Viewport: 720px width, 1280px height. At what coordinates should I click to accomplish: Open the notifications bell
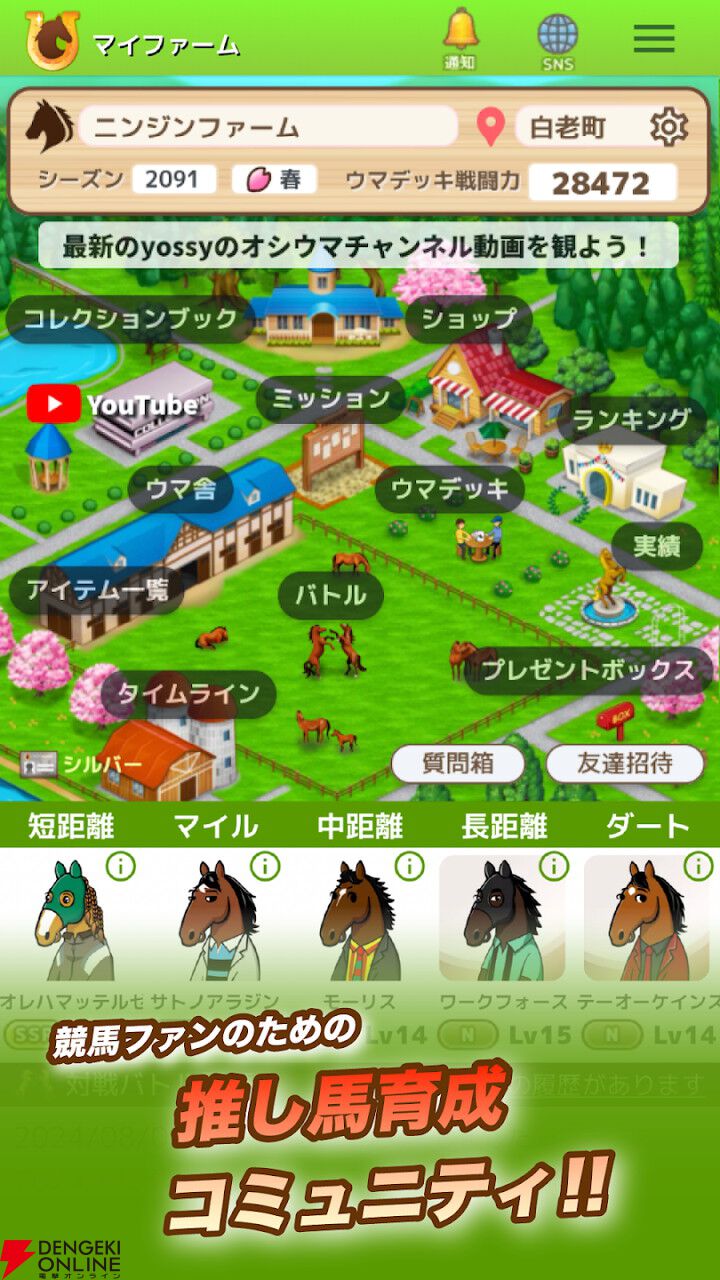click(x=460, y=38)
